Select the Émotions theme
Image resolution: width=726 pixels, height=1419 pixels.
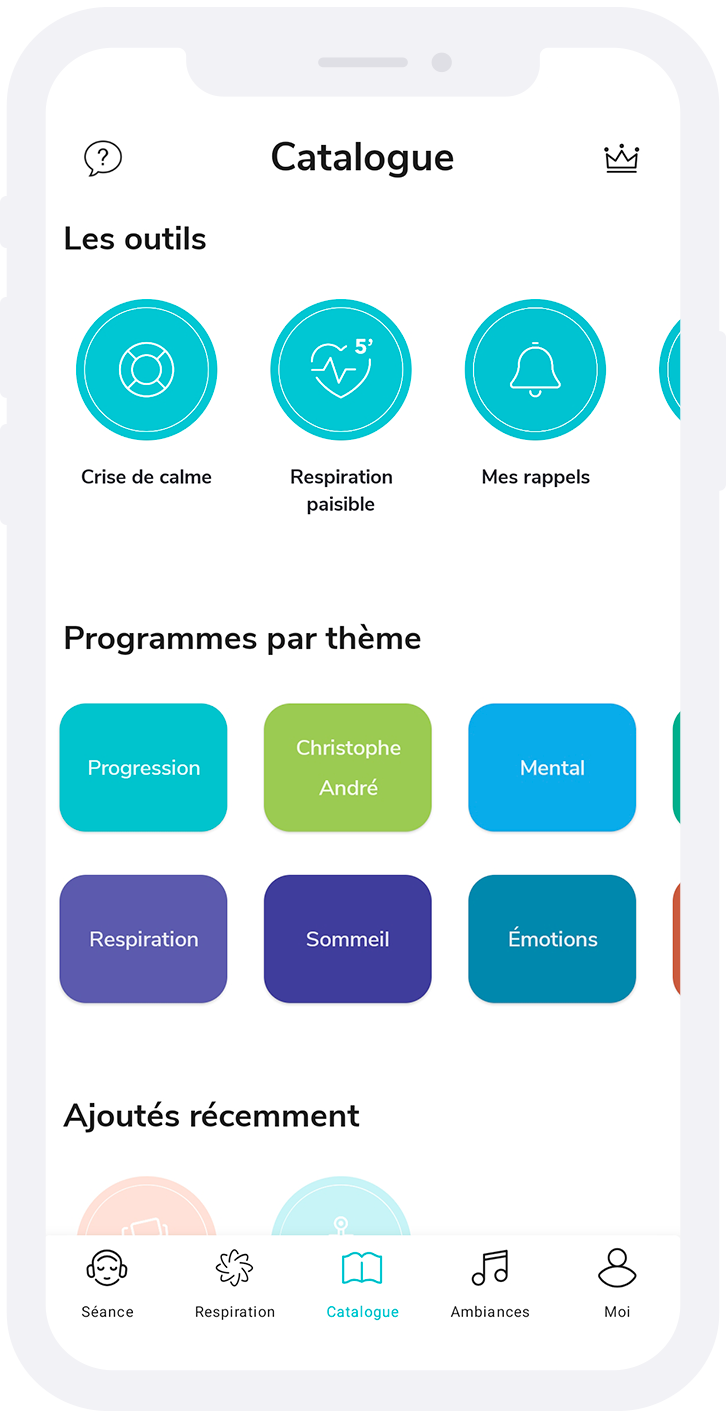click(552, 939)
